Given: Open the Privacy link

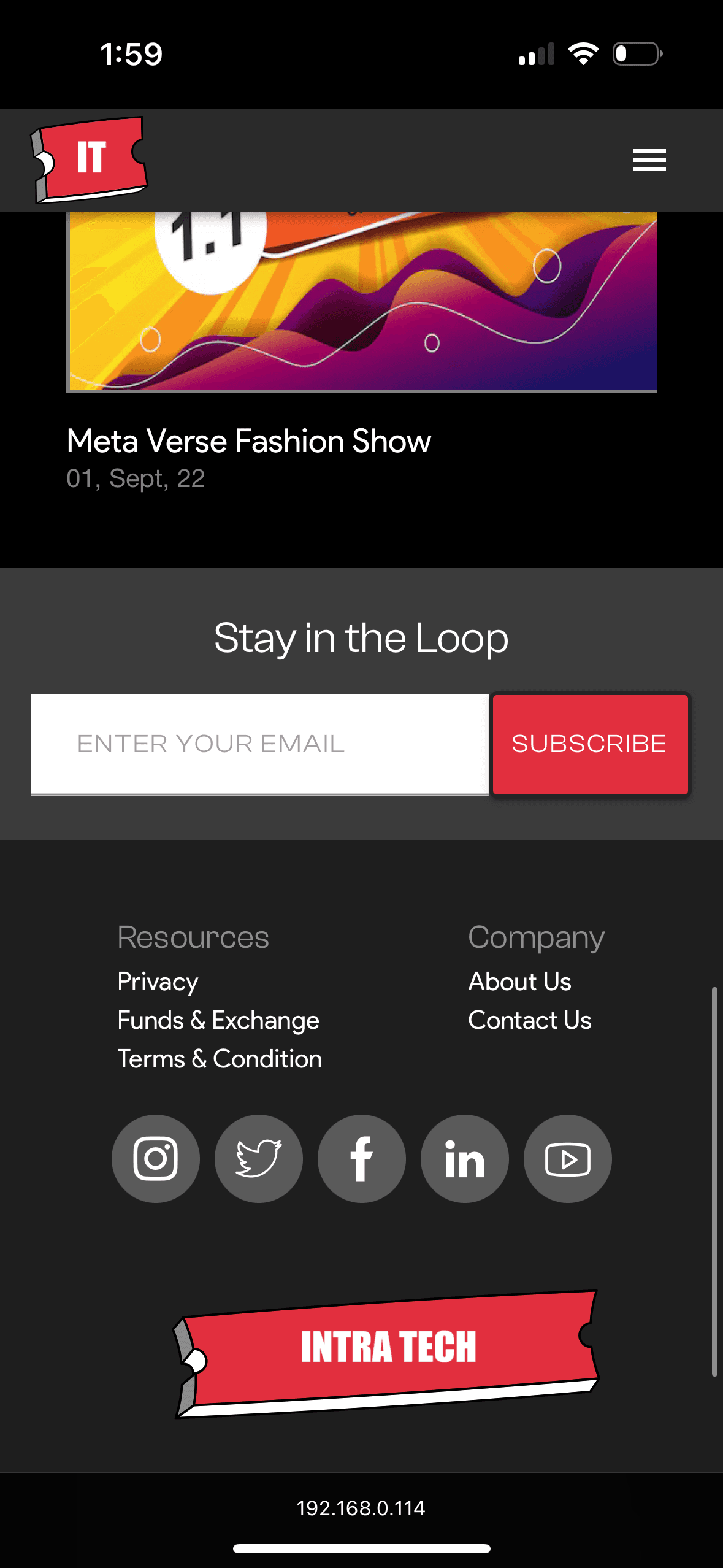Looking at the screenshot, I should pos(158,982).
